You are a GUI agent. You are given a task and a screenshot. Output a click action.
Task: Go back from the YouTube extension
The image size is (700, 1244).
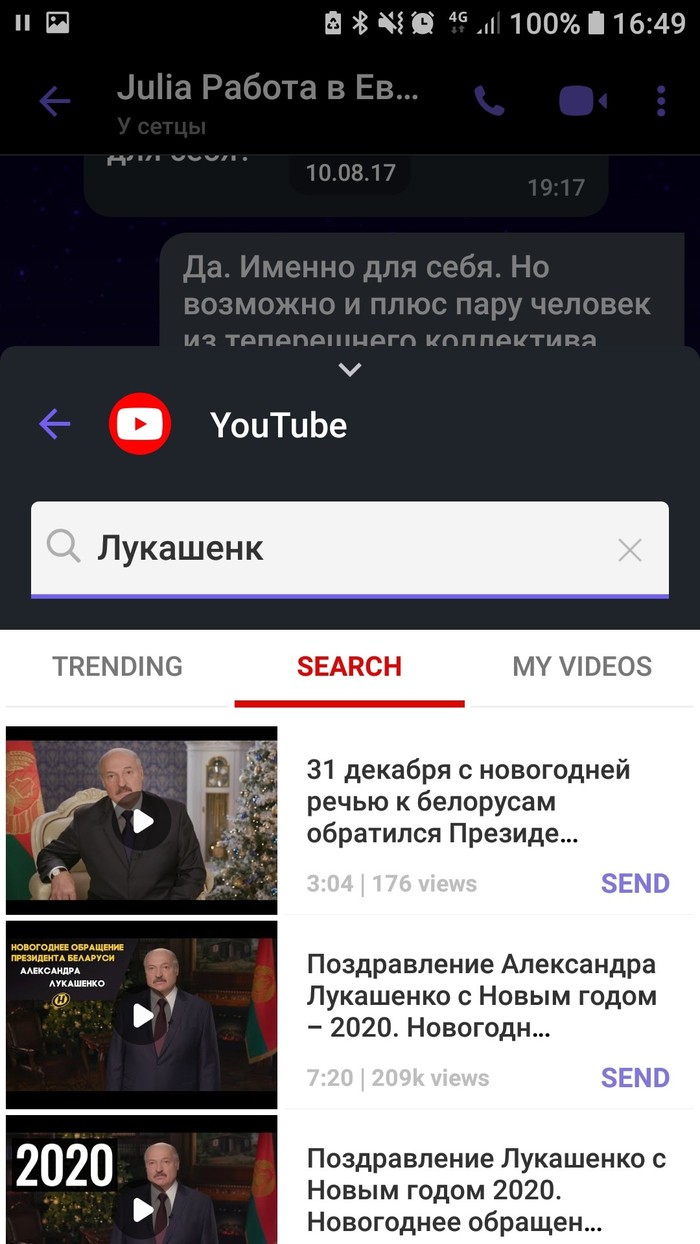55,425
